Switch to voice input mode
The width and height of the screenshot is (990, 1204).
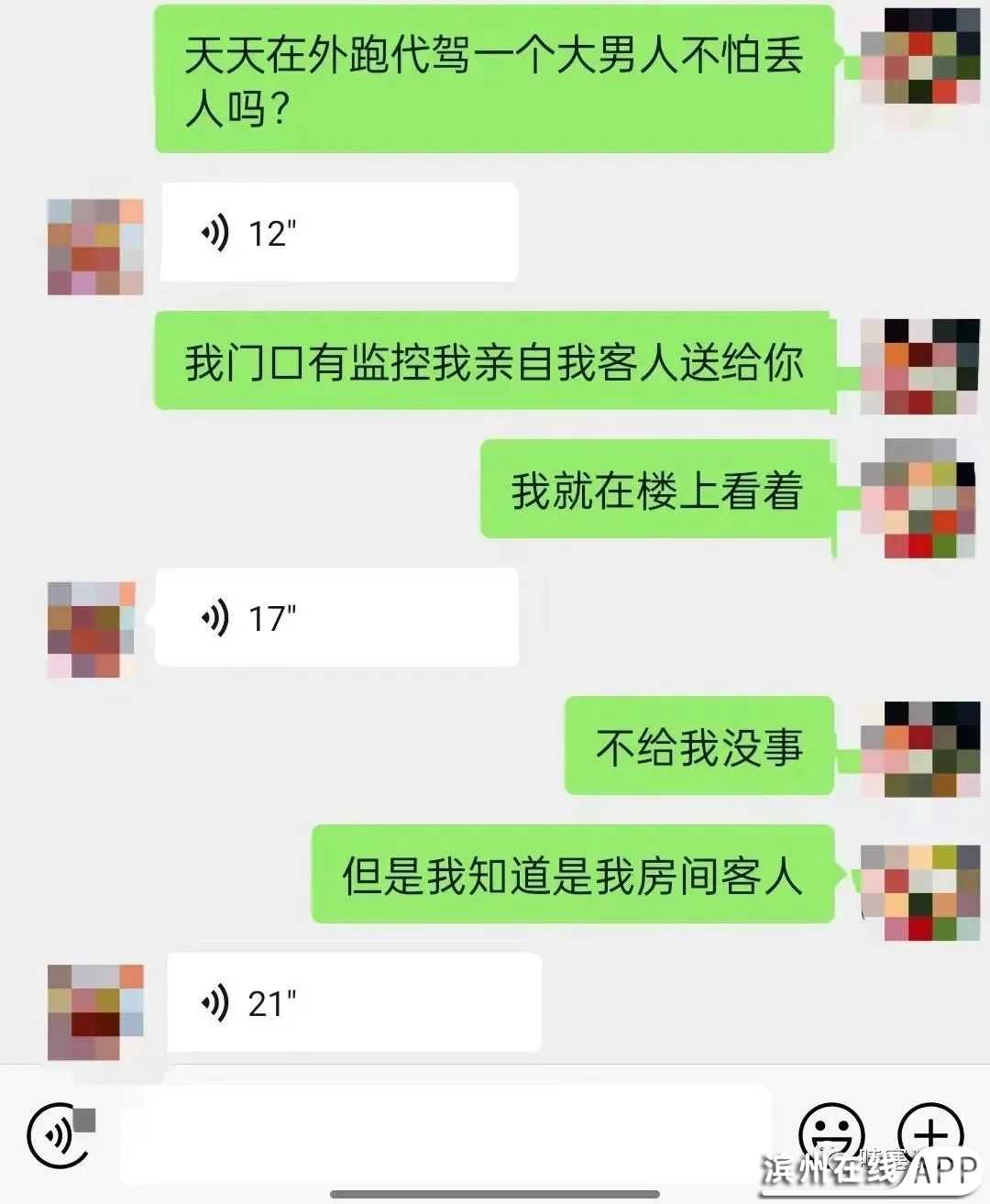57,1135
